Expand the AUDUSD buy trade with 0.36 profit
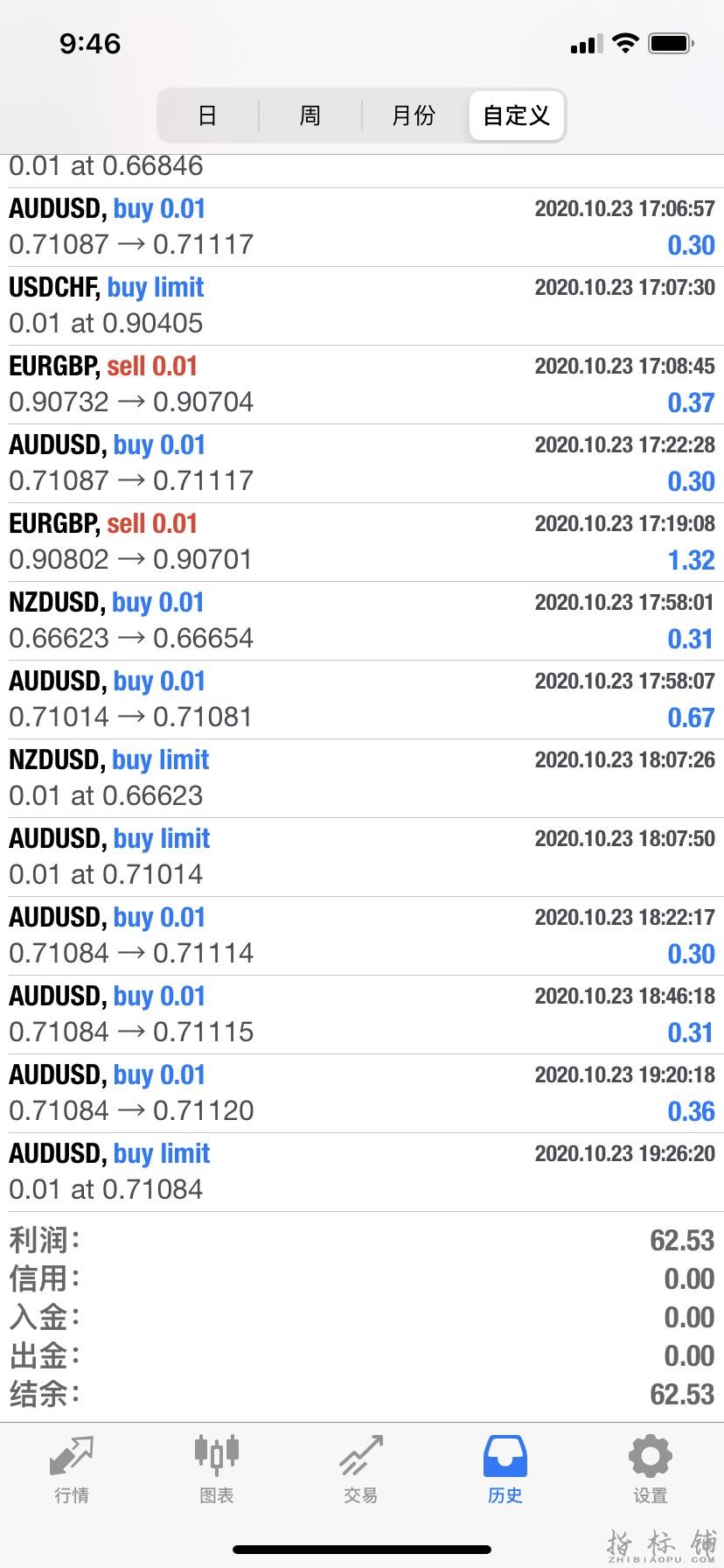The height and width of the screenshot is (1568, 724). point(362,1093)
